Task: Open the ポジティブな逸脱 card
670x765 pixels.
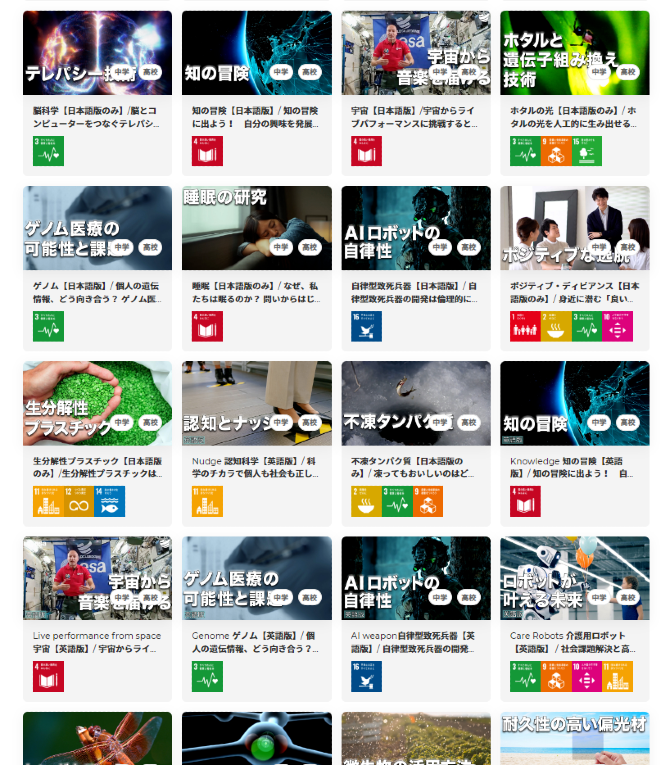Action: [x=575, y=228]
